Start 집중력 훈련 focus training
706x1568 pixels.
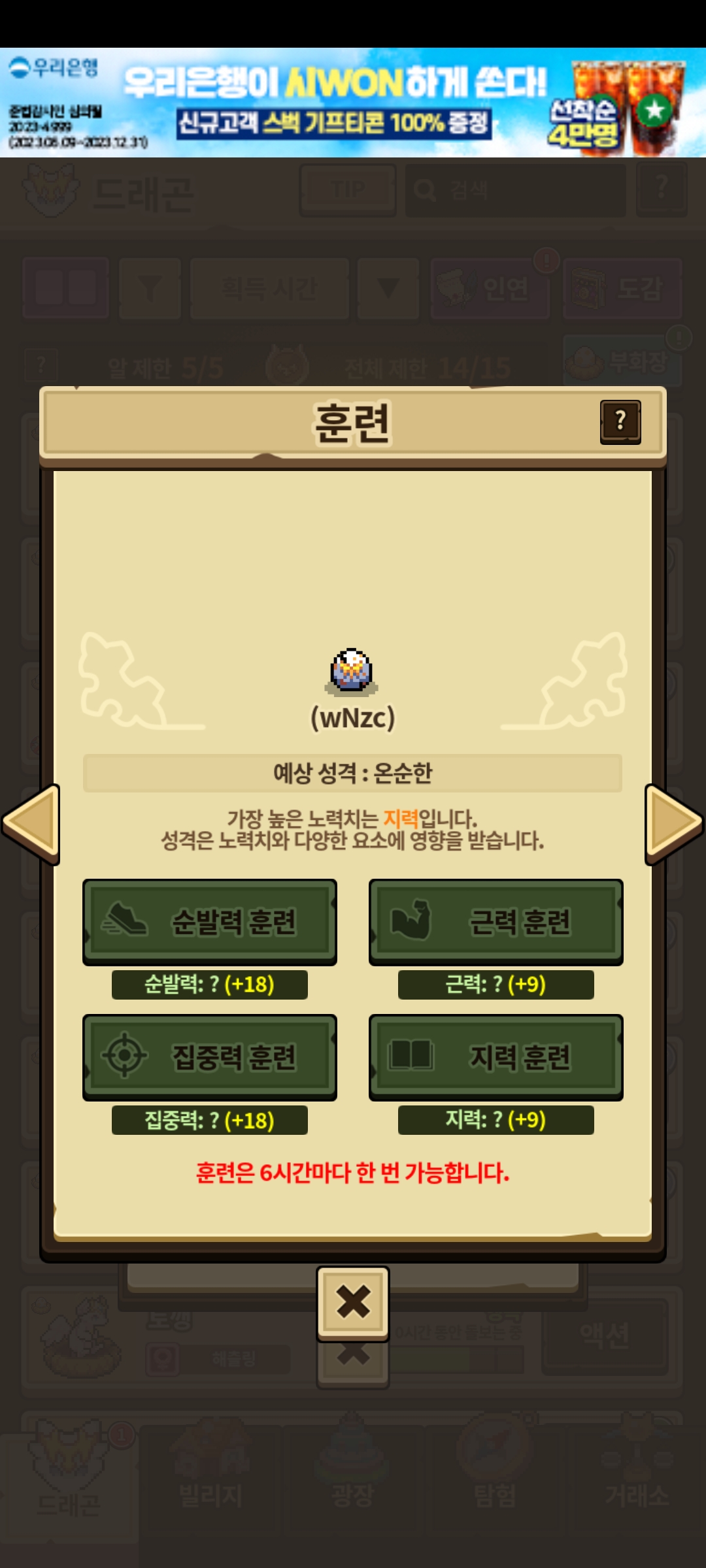[210, 1057]
